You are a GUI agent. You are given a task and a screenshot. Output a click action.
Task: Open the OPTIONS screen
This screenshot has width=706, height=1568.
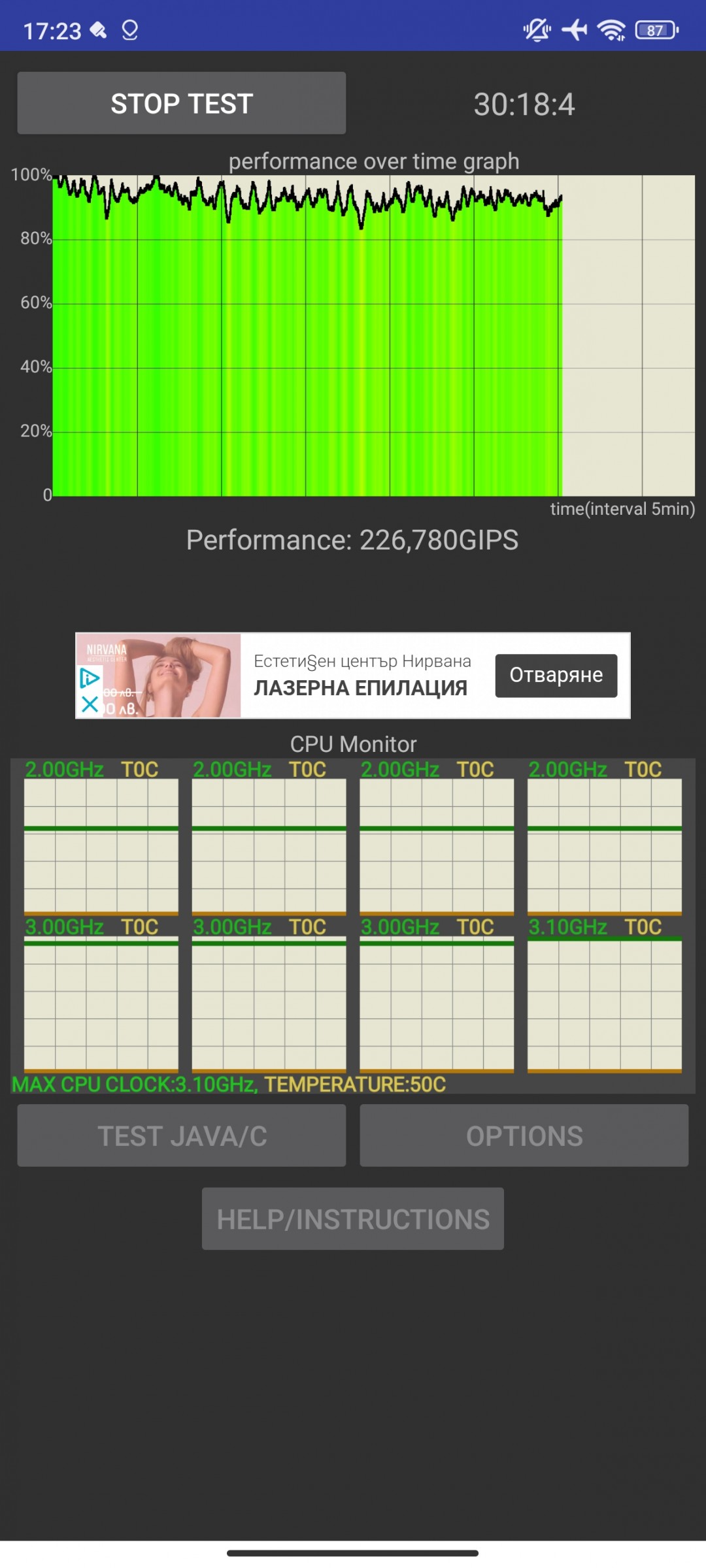click(524, 1135)
